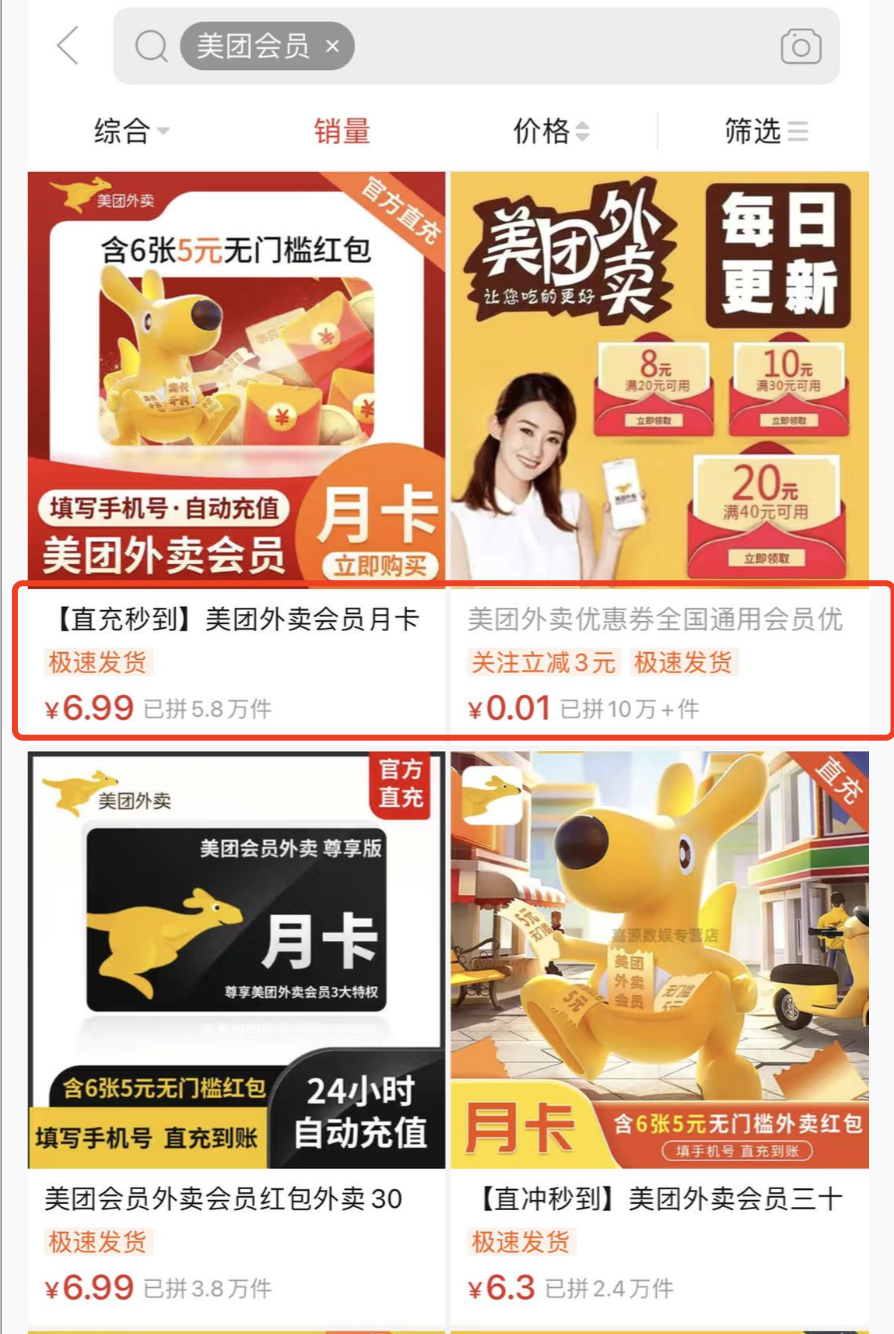
Task: Remove the 美团会员 search tag
Action: pyautogui.click(x=333, y=46)
